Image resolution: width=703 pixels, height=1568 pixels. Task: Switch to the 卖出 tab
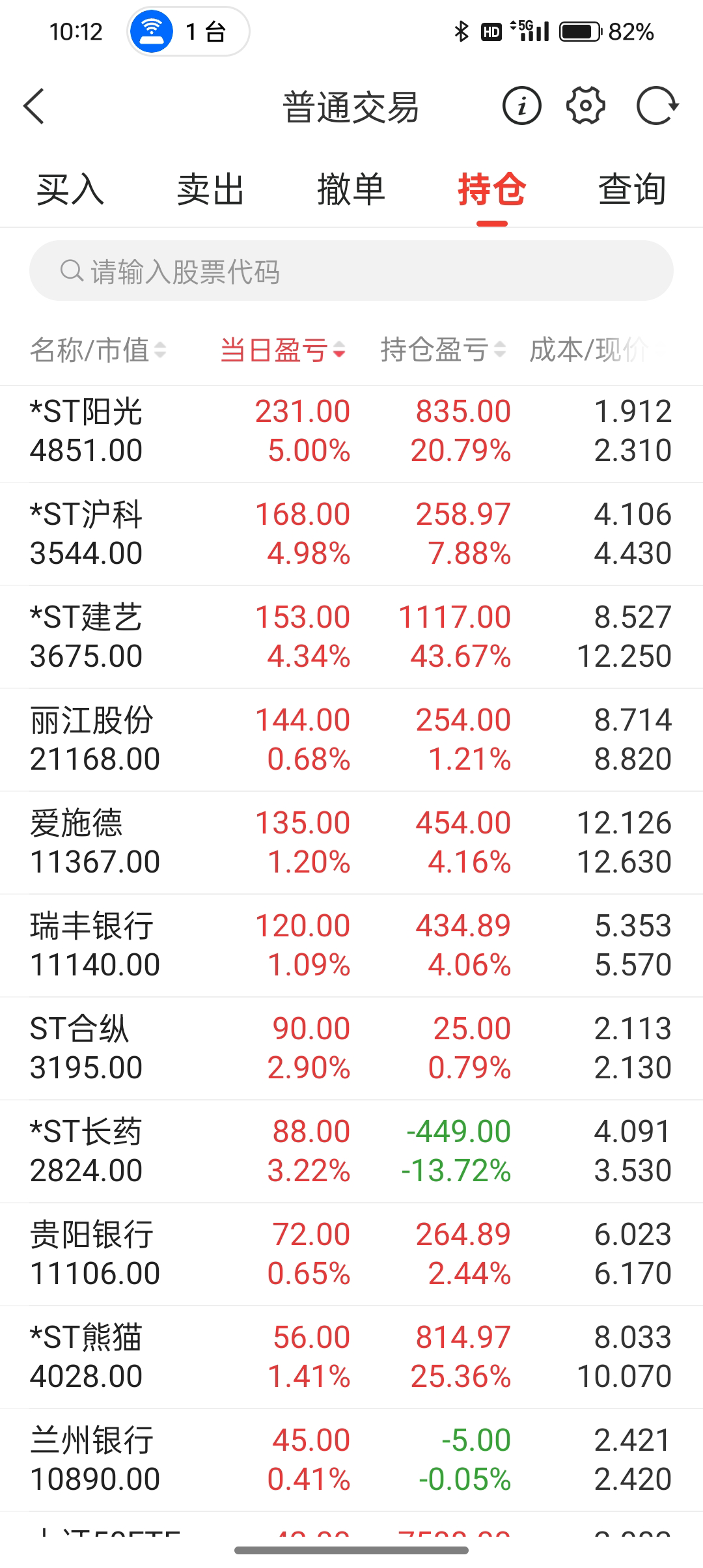click(x=210, y=190)
